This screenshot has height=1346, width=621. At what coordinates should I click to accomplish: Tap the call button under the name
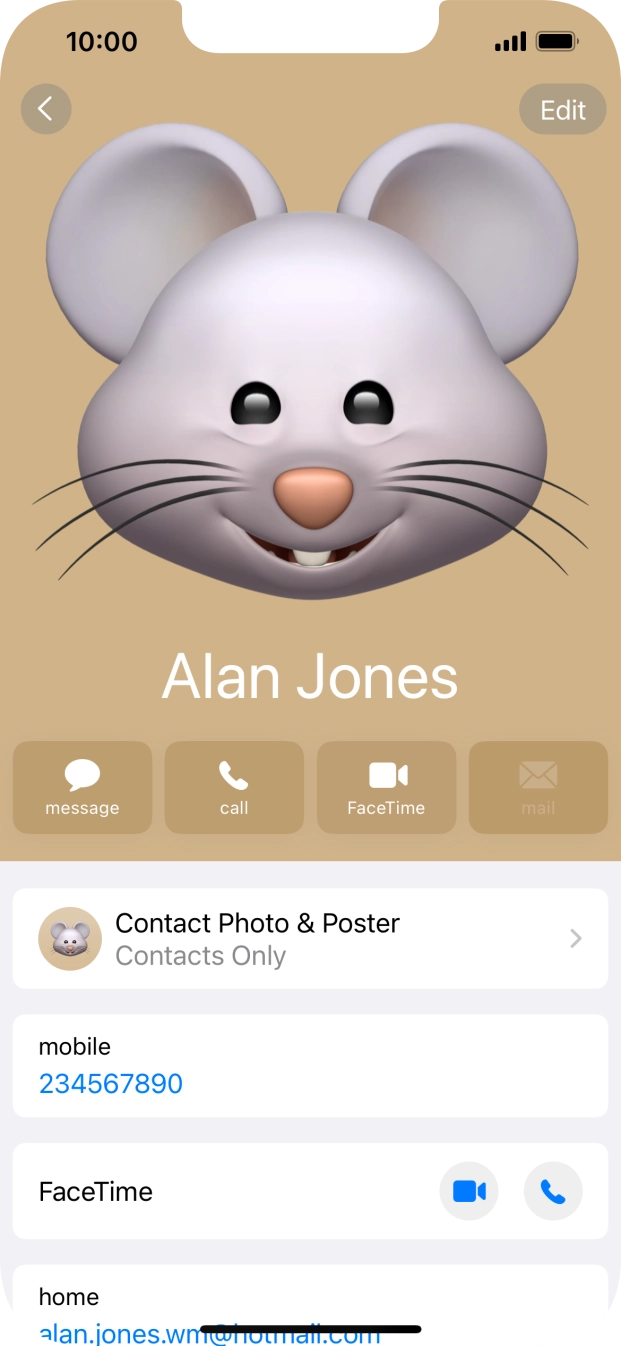(234, 787)
